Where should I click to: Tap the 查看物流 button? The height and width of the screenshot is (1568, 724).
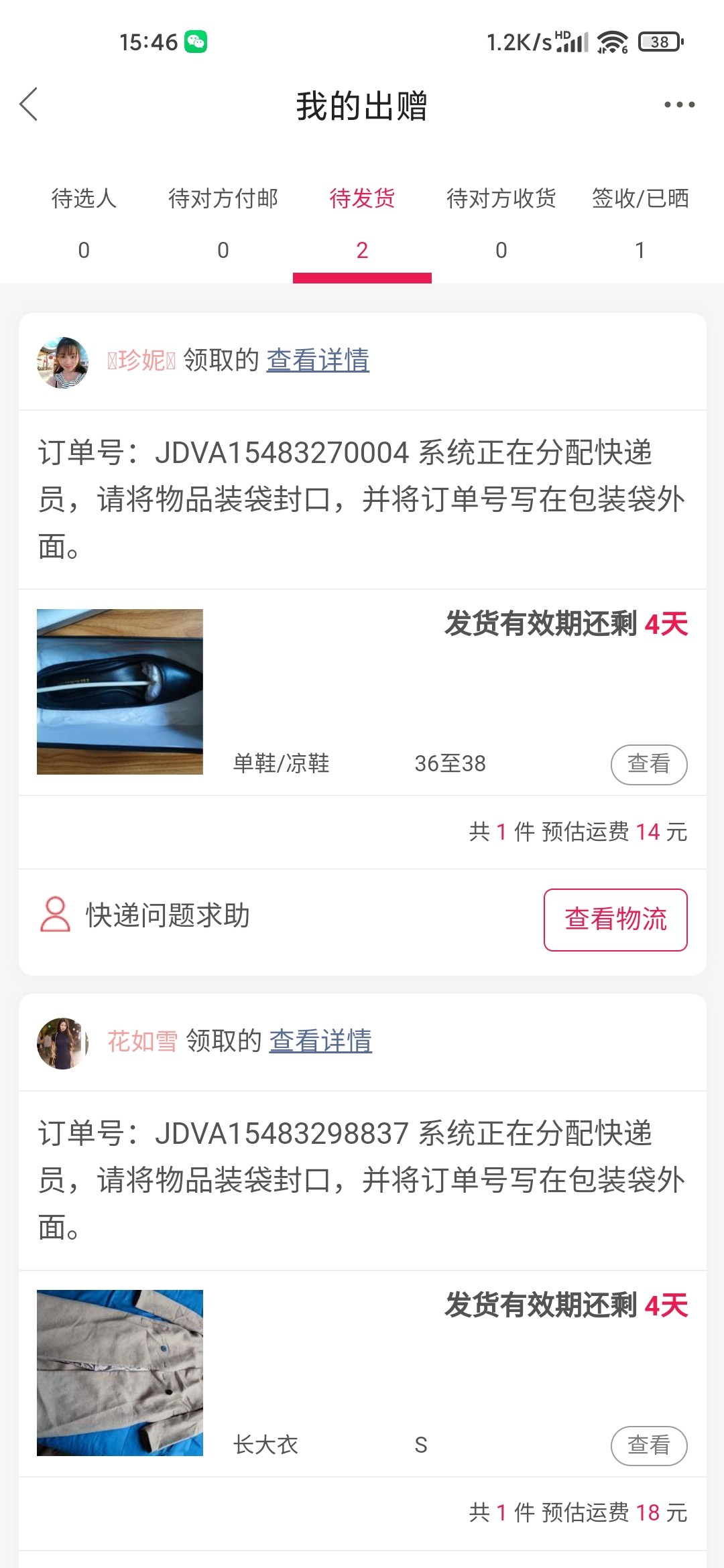[615, 919]
